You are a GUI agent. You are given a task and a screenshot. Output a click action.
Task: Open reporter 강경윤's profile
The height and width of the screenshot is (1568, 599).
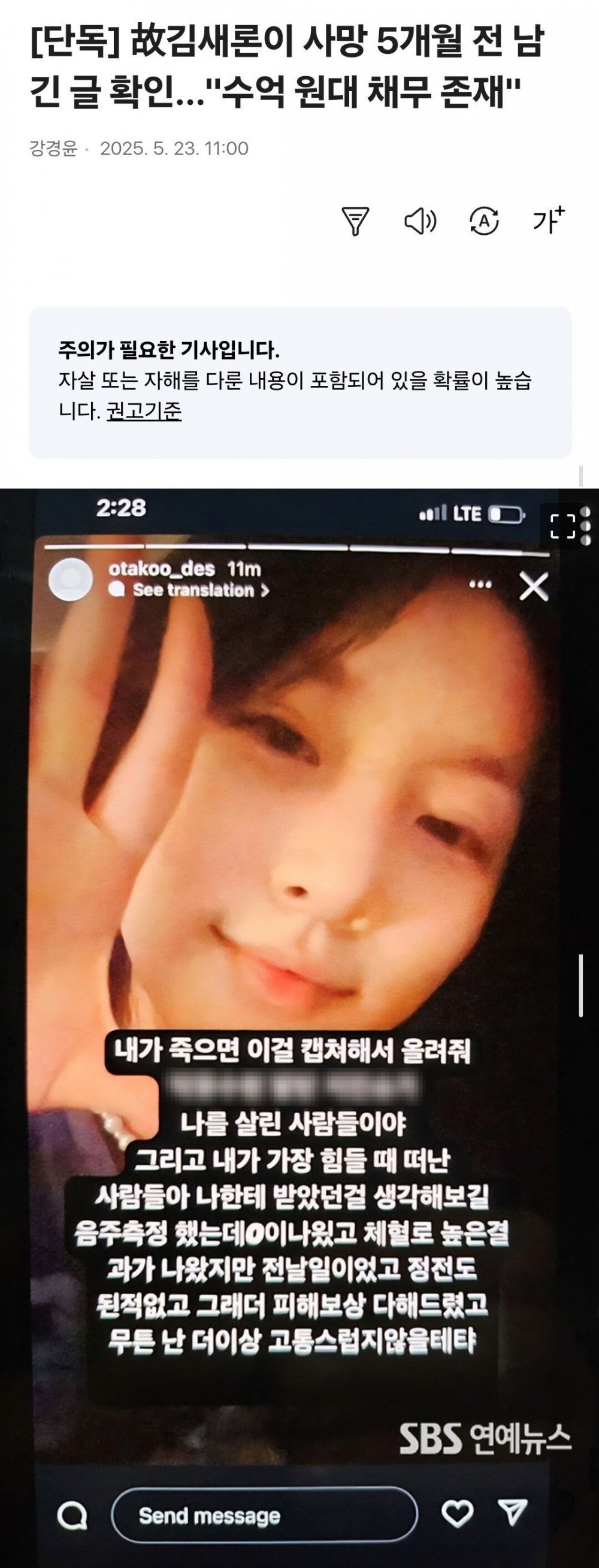point(53,149)
